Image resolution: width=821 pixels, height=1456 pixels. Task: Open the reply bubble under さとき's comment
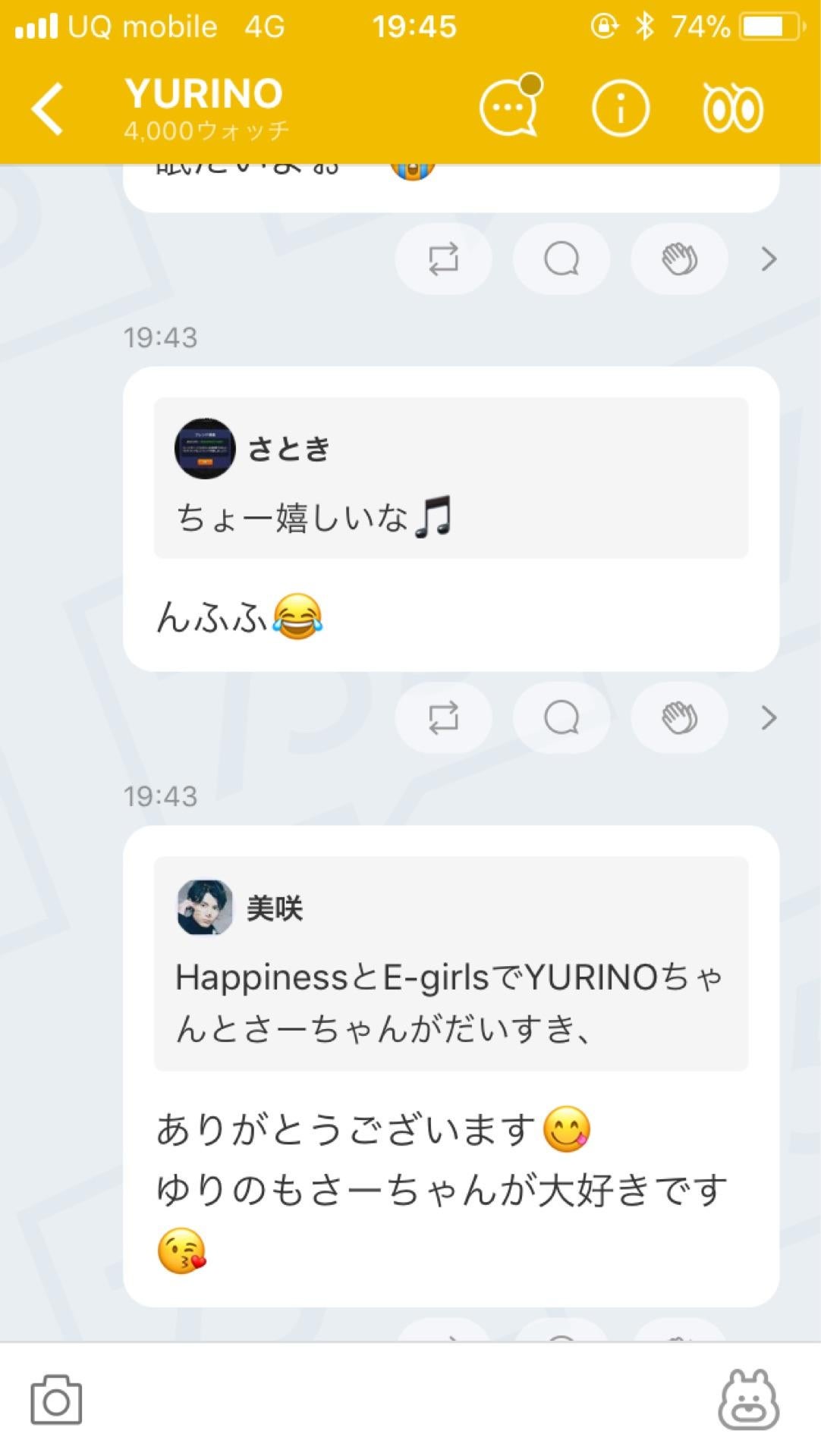click(x=561, y=718)
